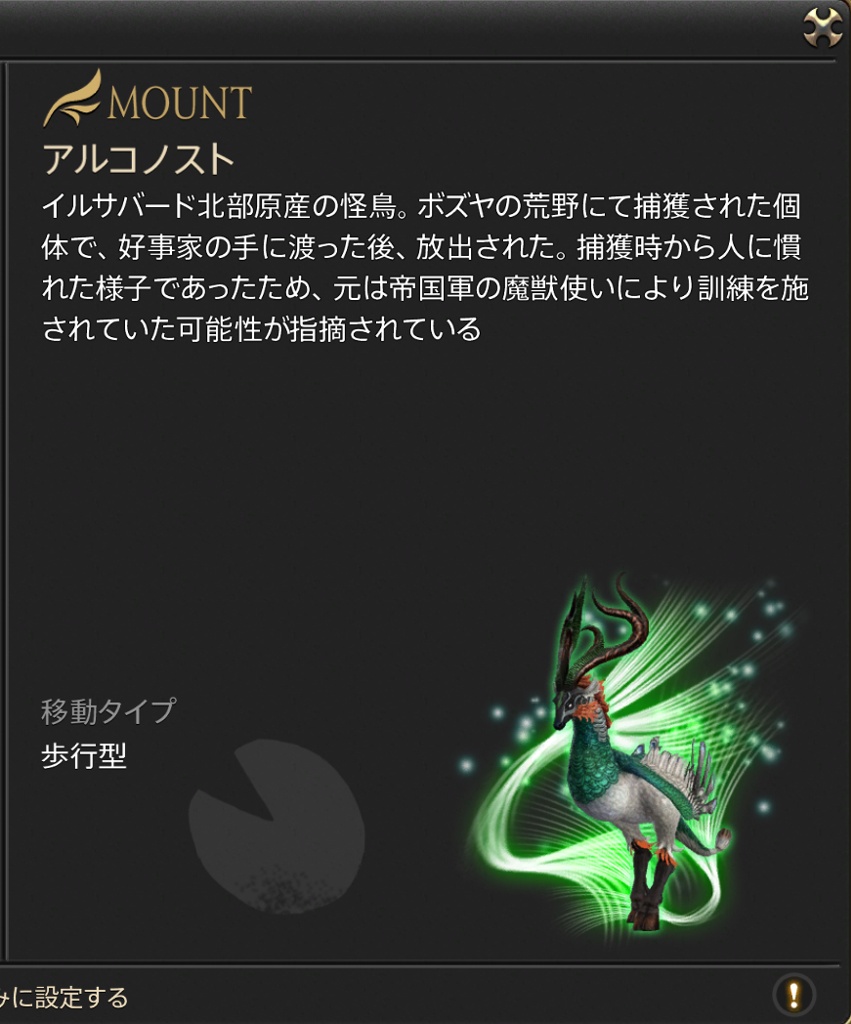Close the mount detail window
The image size is (851, 1024).
tap(823, 27)
